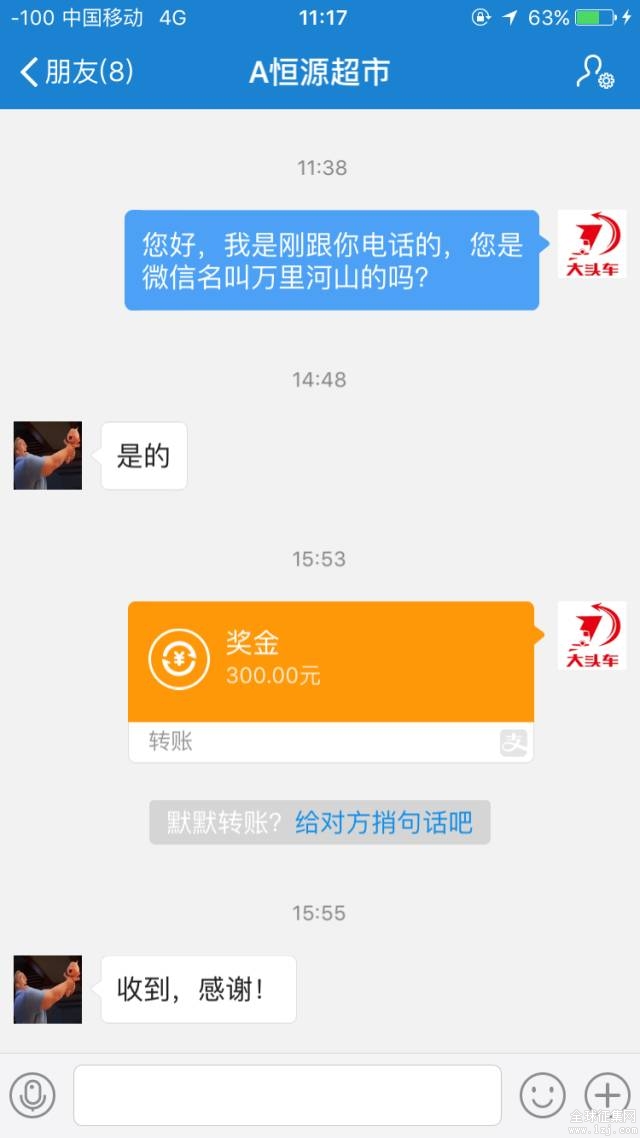Focus the message text field
The height and width of the screenshot is (1138, 640).
pos(287,1095)
